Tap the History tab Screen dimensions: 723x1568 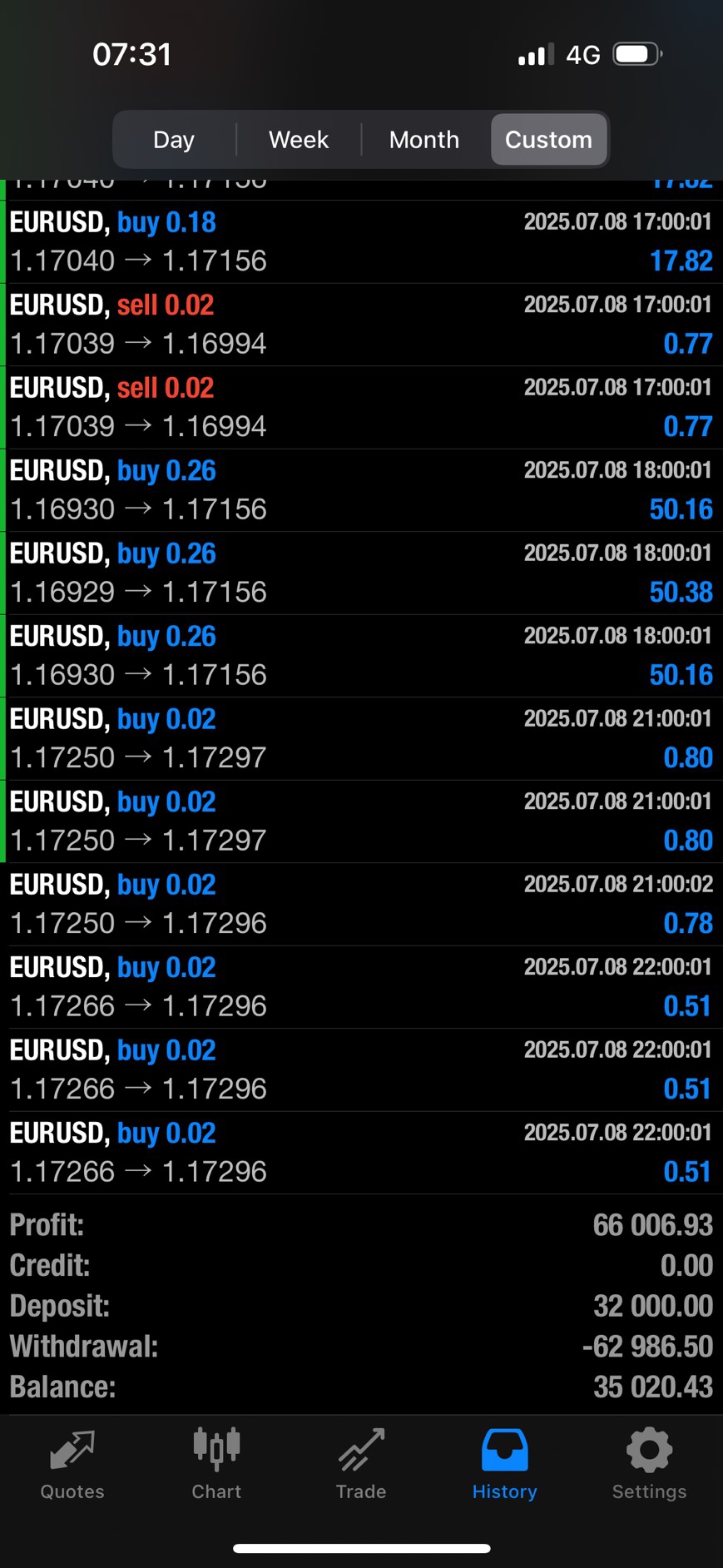(x=505, y=1465)
